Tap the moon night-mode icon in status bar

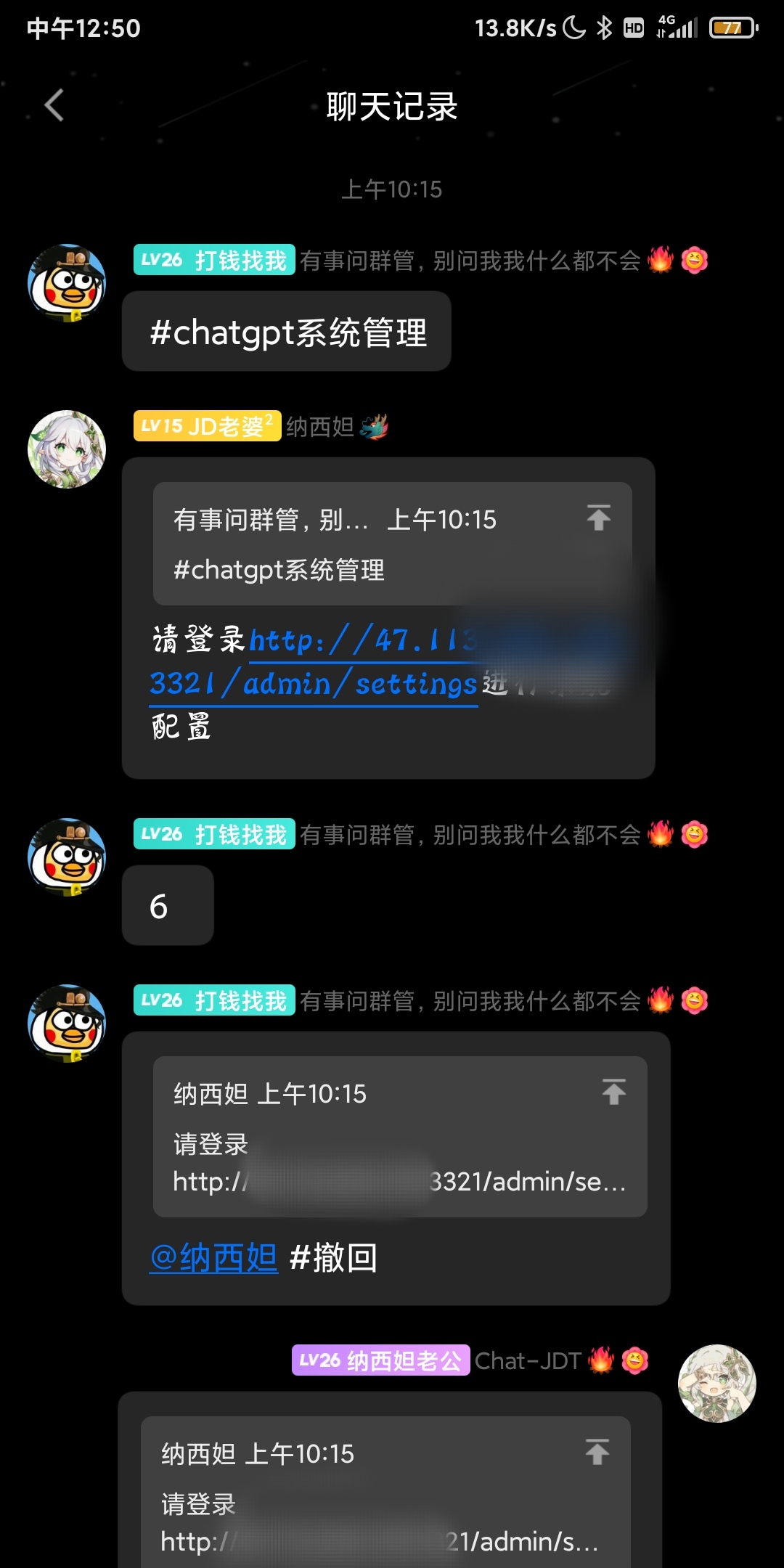pyautogui.click(x=573, y=28)
